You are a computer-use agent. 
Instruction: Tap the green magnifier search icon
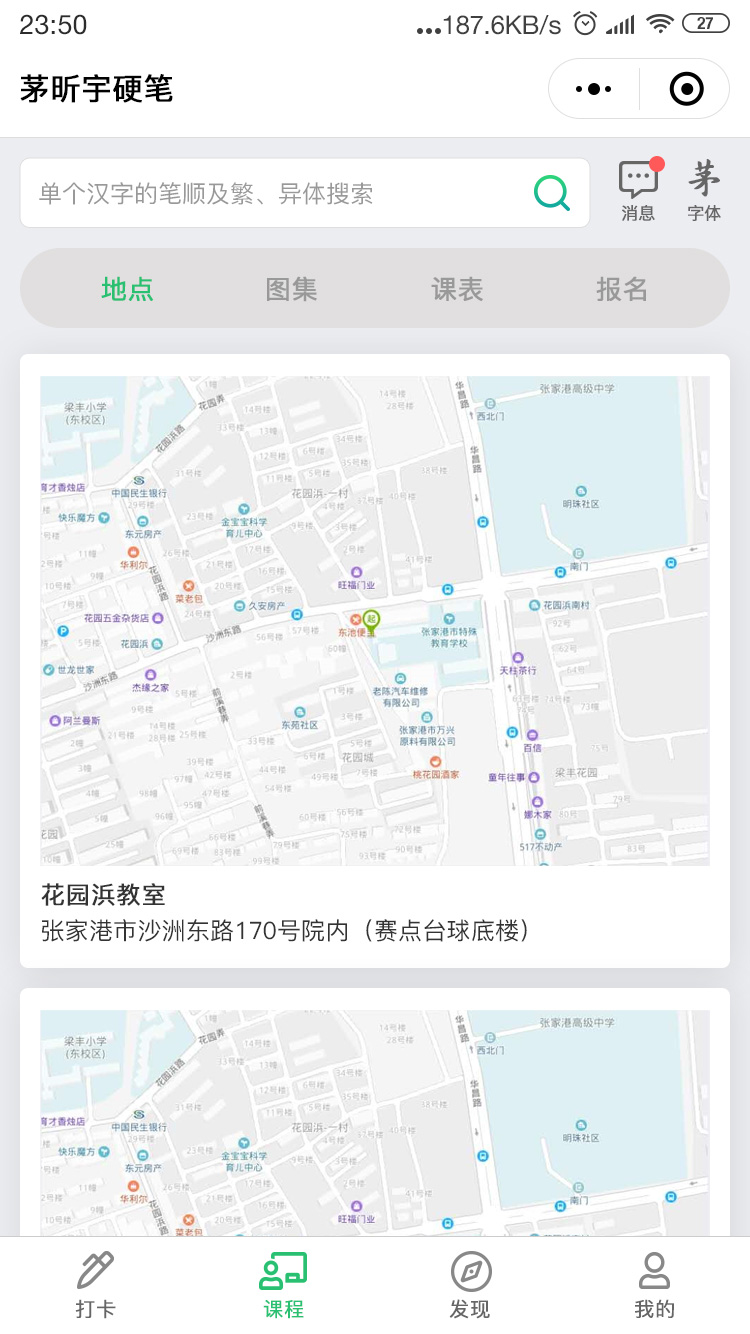pos(551,193)
